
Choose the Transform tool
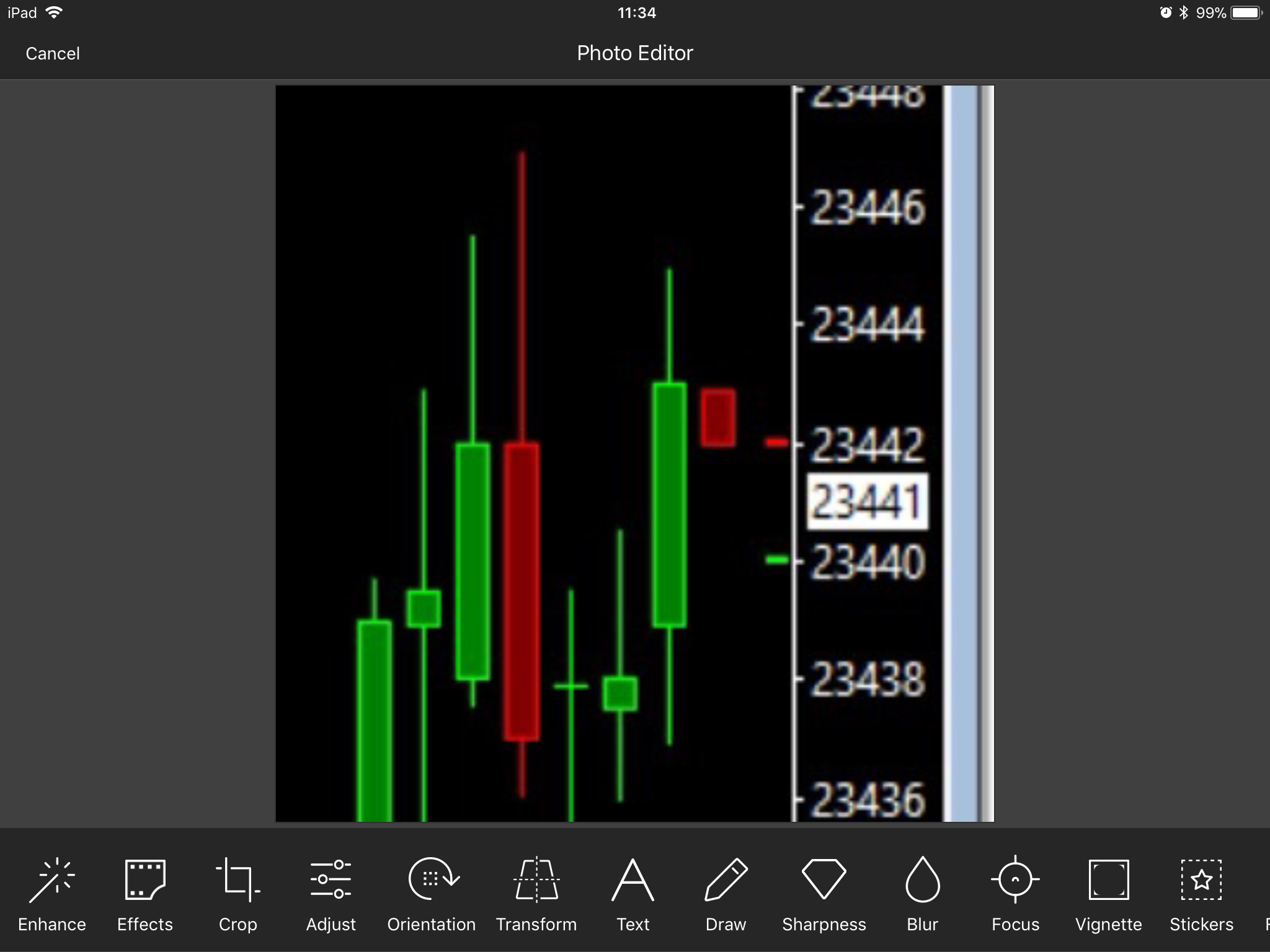click(536, 892)
